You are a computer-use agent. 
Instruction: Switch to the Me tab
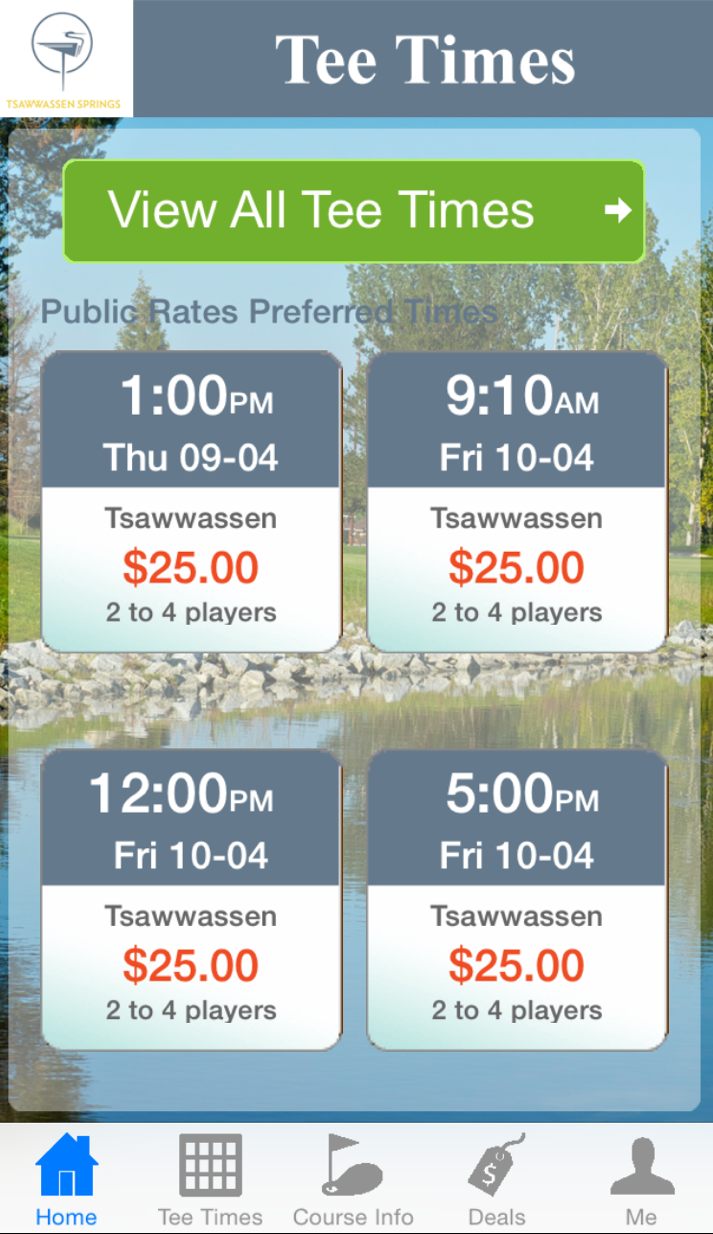pyautogui.click(x=641, y=1180)
